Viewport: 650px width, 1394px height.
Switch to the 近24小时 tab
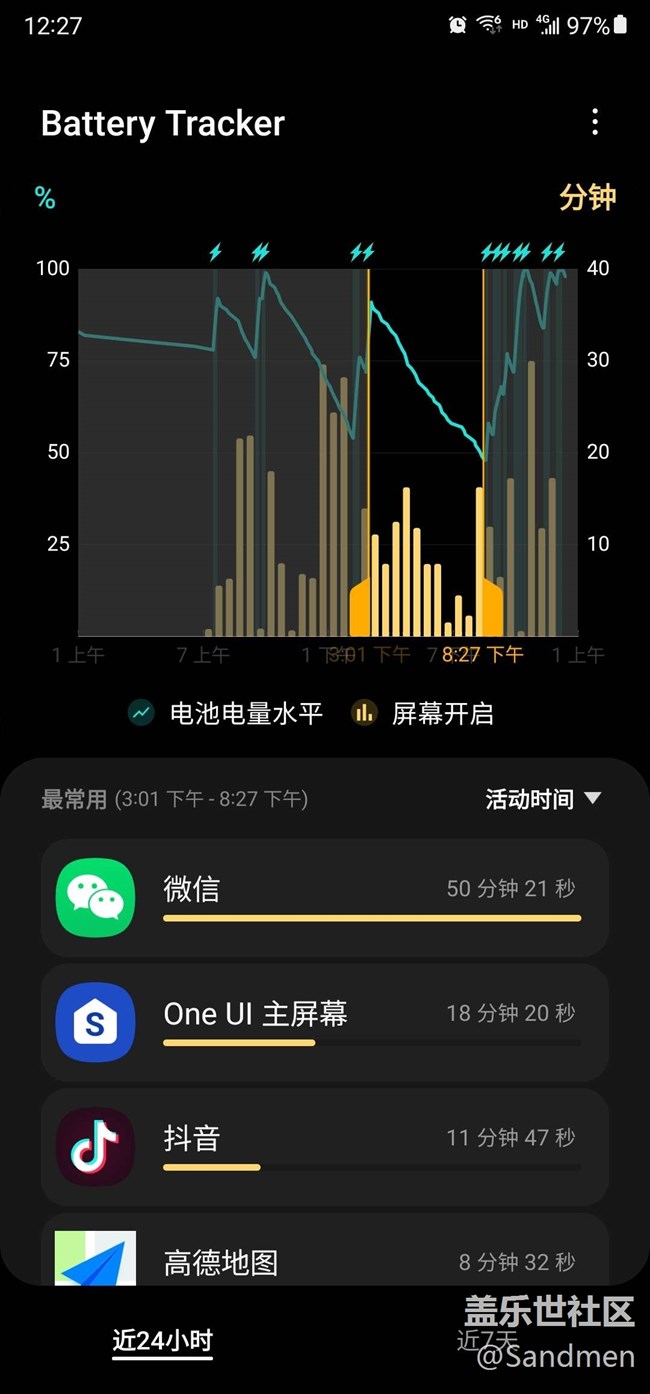tap(163, 1341)
